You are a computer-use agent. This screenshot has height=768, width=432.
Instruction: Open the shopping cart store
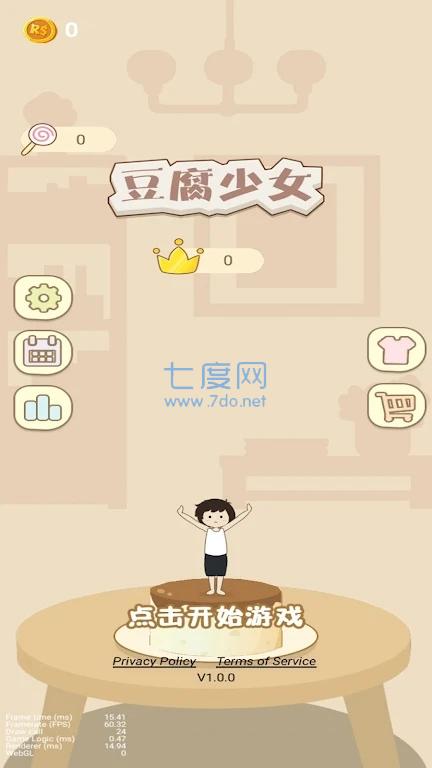pyautogui.click(x=397, y=406)
